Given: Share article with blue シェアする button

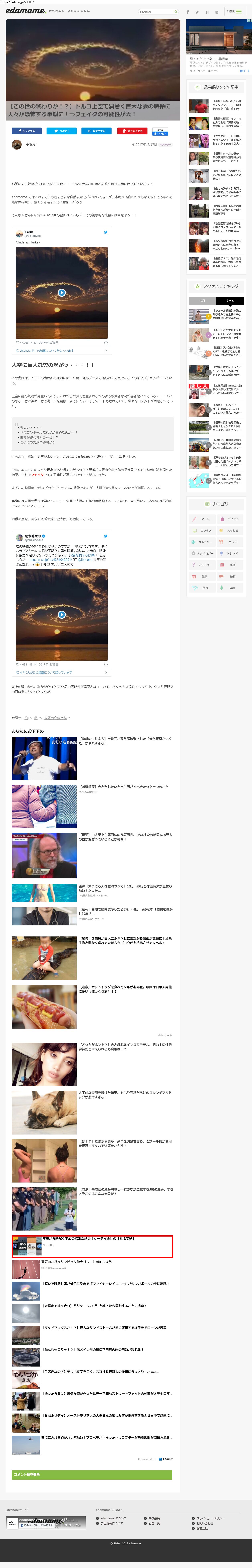Looking at the screenshot, I should point(26,131).
